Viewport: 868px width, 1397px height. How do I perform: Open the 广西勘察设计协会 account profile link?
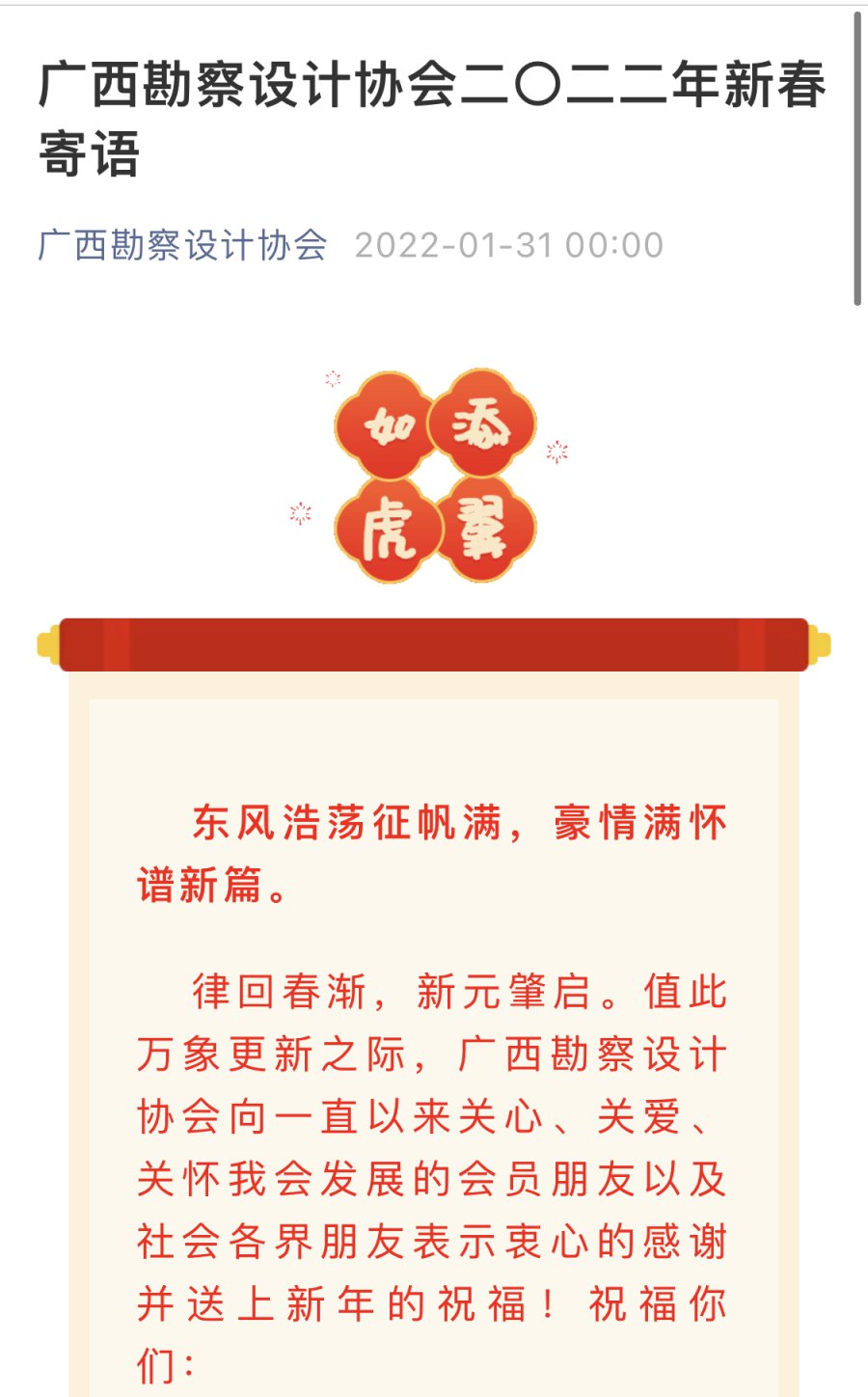[183, 245]
